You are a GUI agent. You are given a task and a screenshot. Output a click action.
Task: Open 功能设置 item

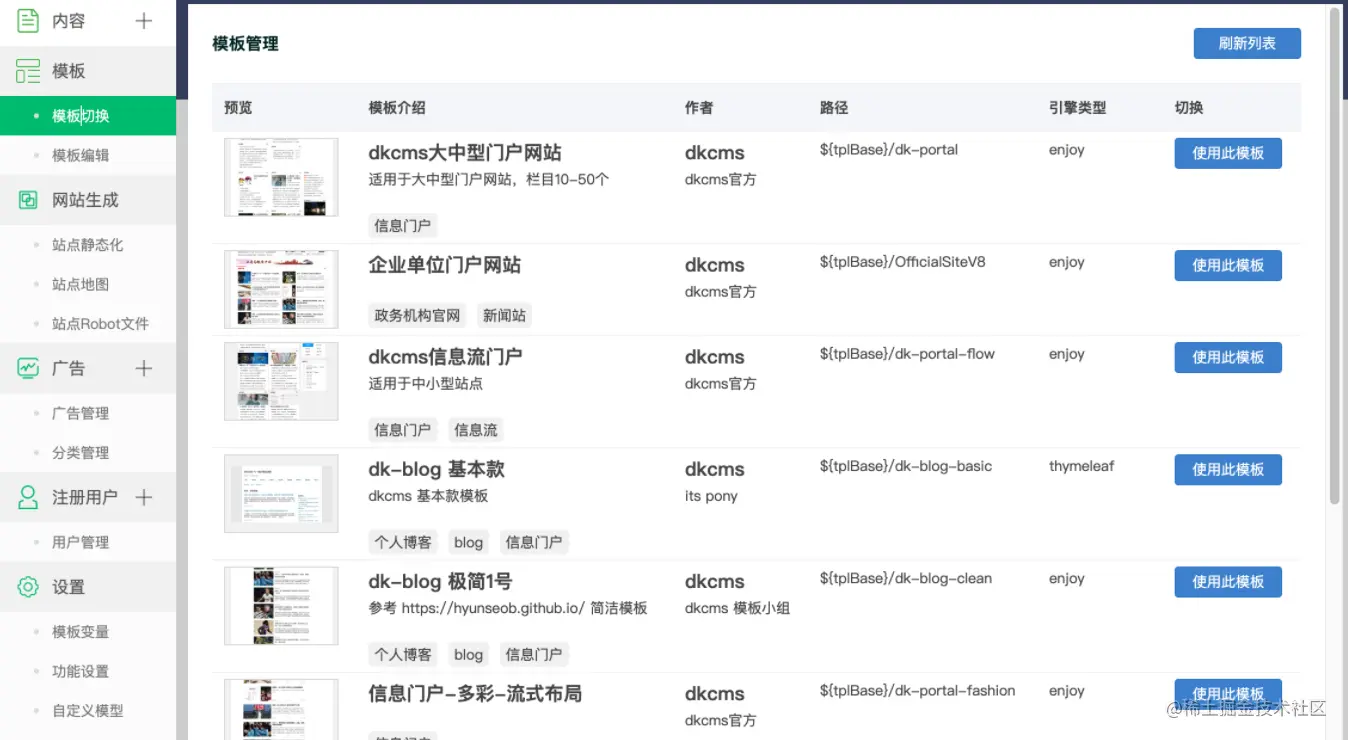81,671
